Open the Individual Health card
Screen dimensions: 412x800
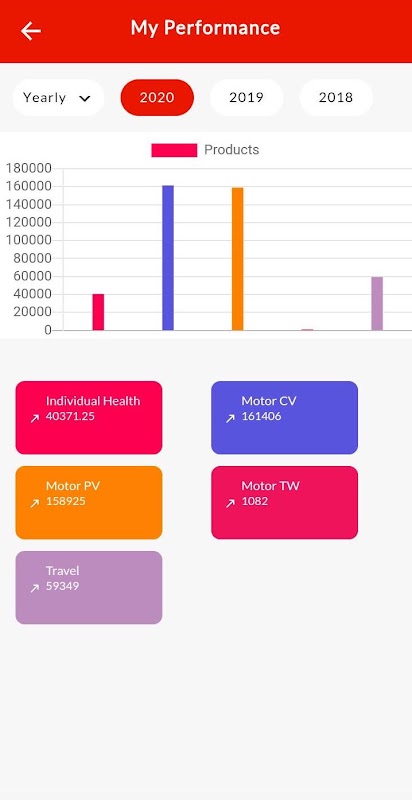pyautogui.click(x=89, y=417)
